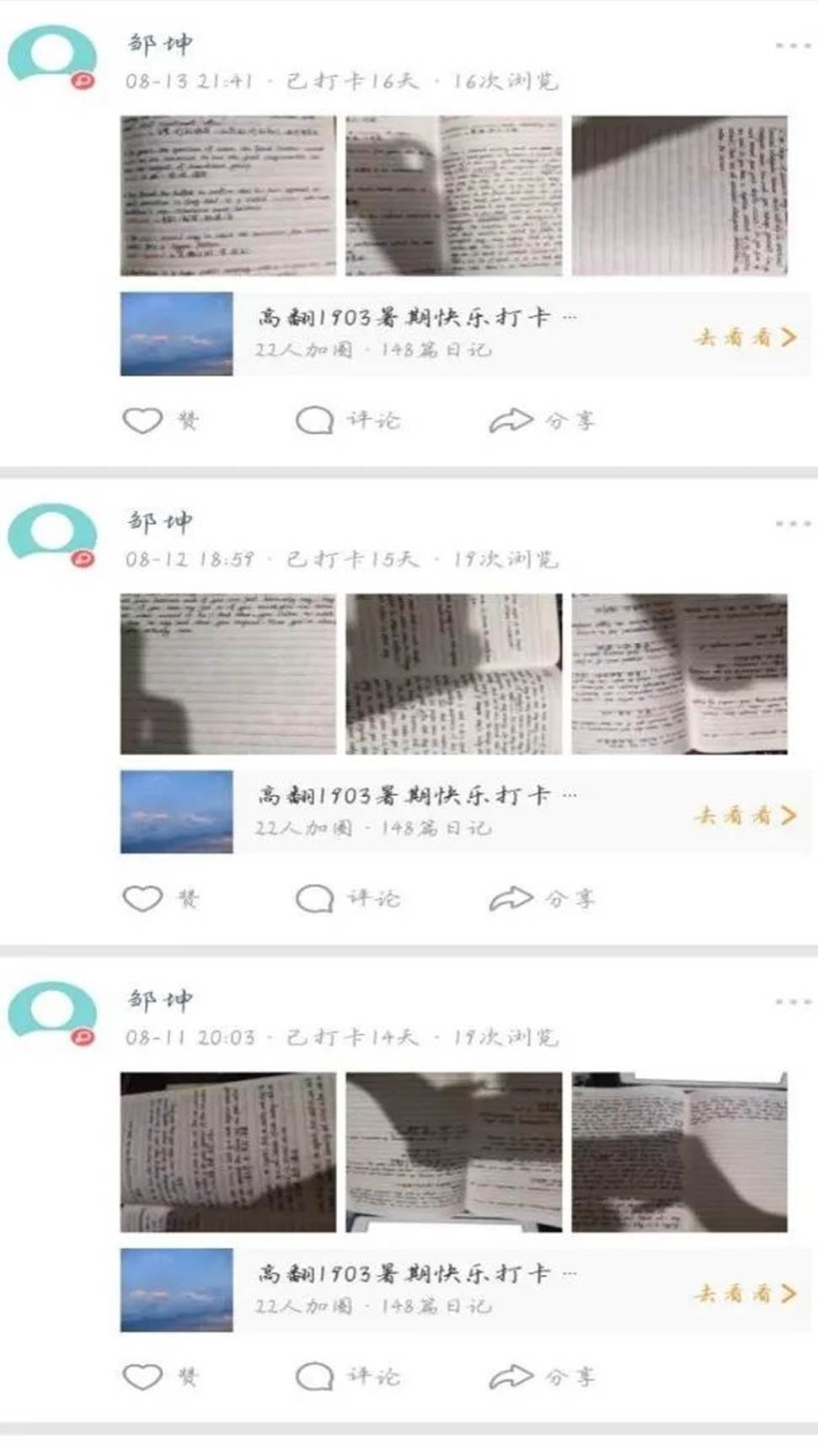View third notebook photo in 08-11 post
The image size is (818, 1456).
click(679, 1152)
